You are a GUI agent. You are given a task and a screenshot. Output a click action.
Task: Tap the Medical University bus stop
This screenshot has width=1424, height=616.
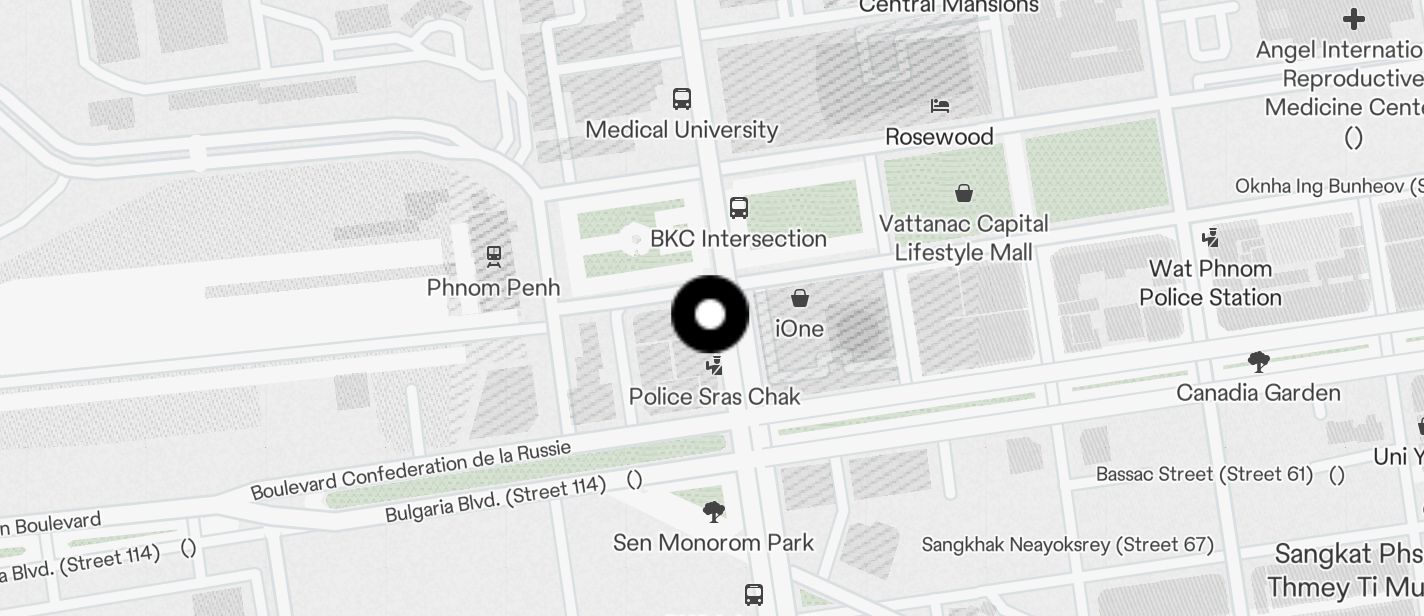tap(682, 99)
